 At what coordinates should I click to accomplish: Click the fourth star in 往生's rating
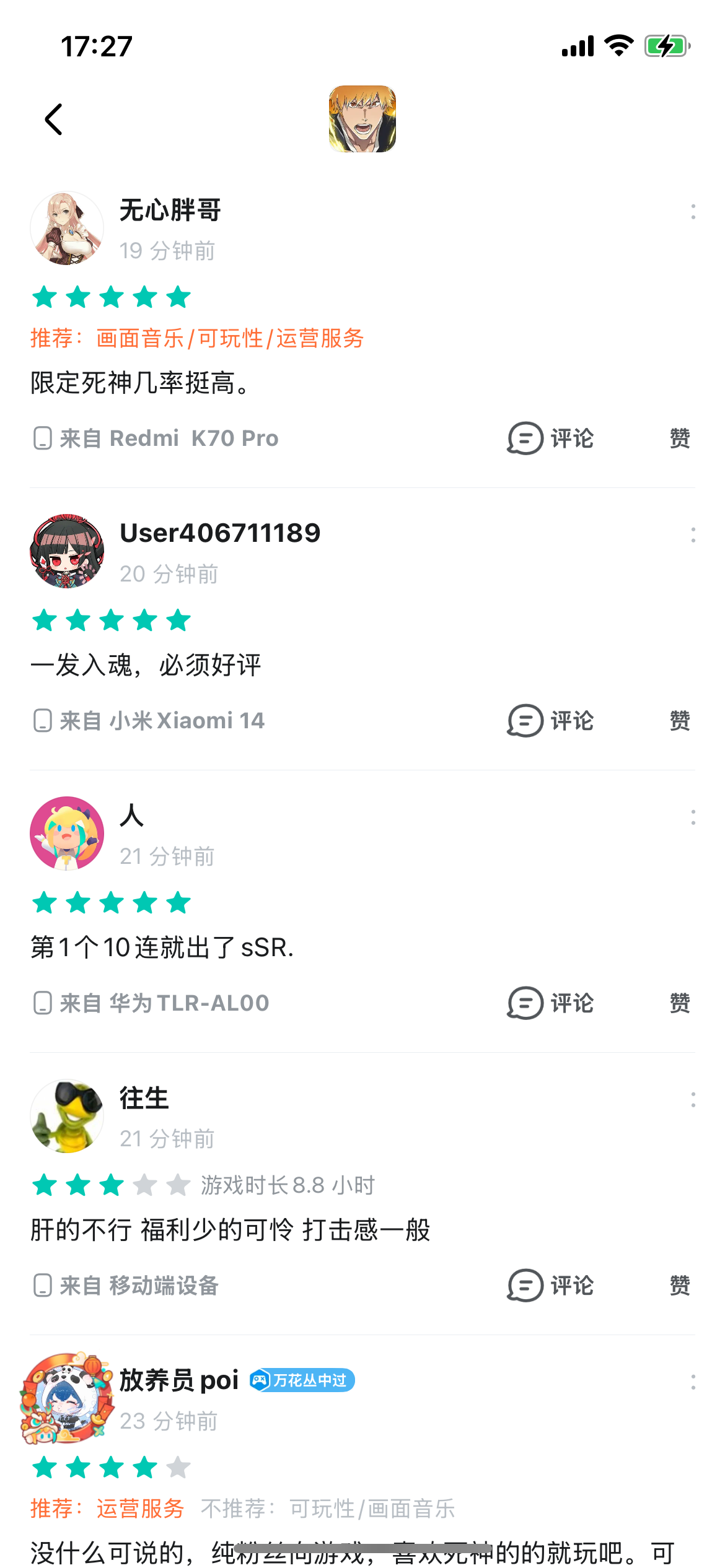146,1185
